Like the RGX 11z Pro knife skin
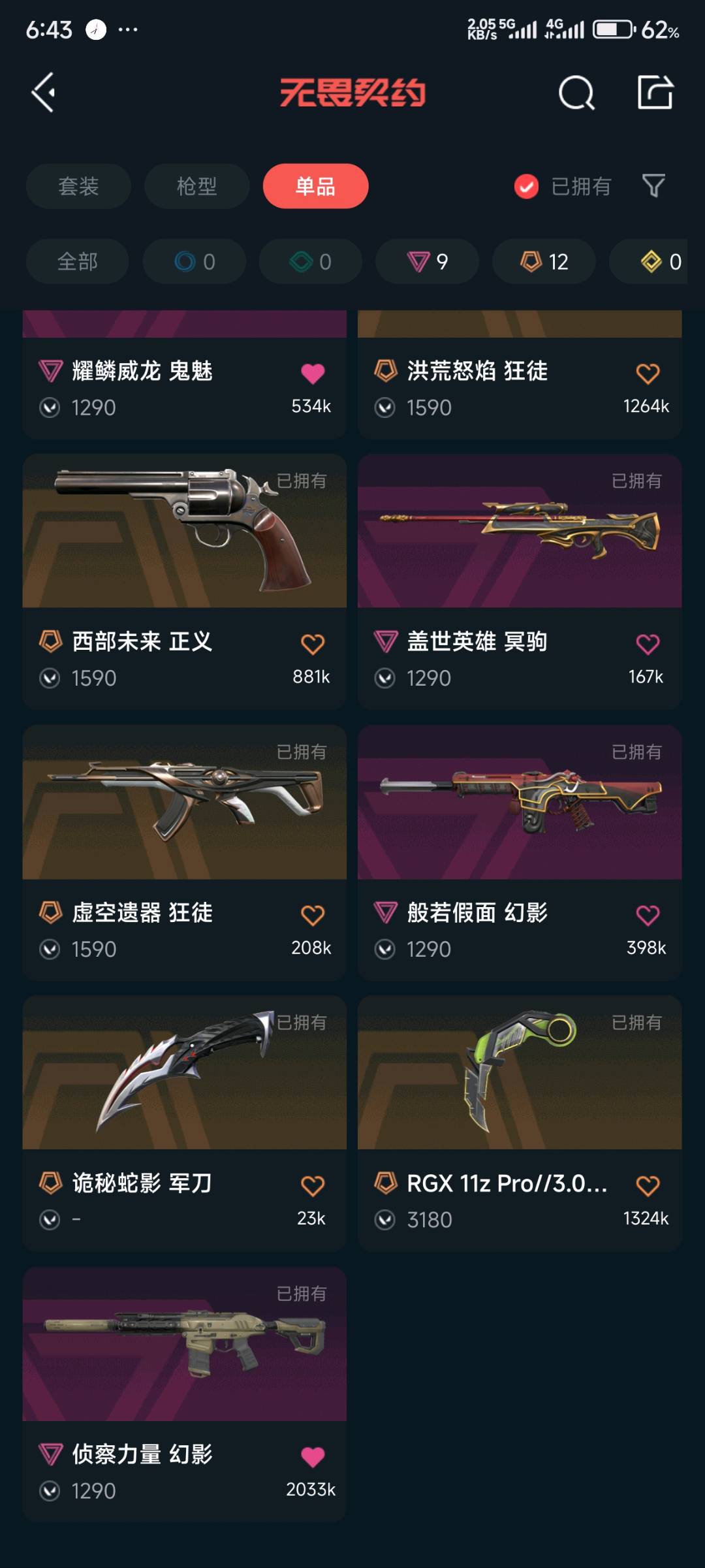705x1568 pixels. [648, 1185]
